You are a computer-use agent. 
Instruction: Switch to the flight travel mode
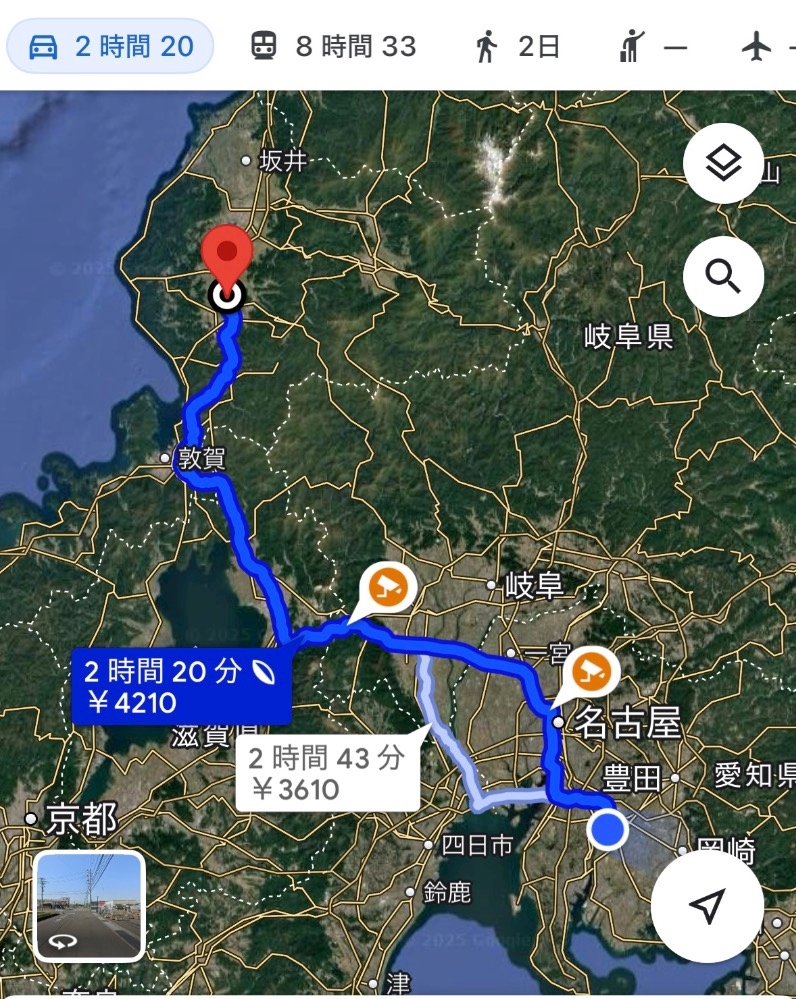(x=768, y=46)
